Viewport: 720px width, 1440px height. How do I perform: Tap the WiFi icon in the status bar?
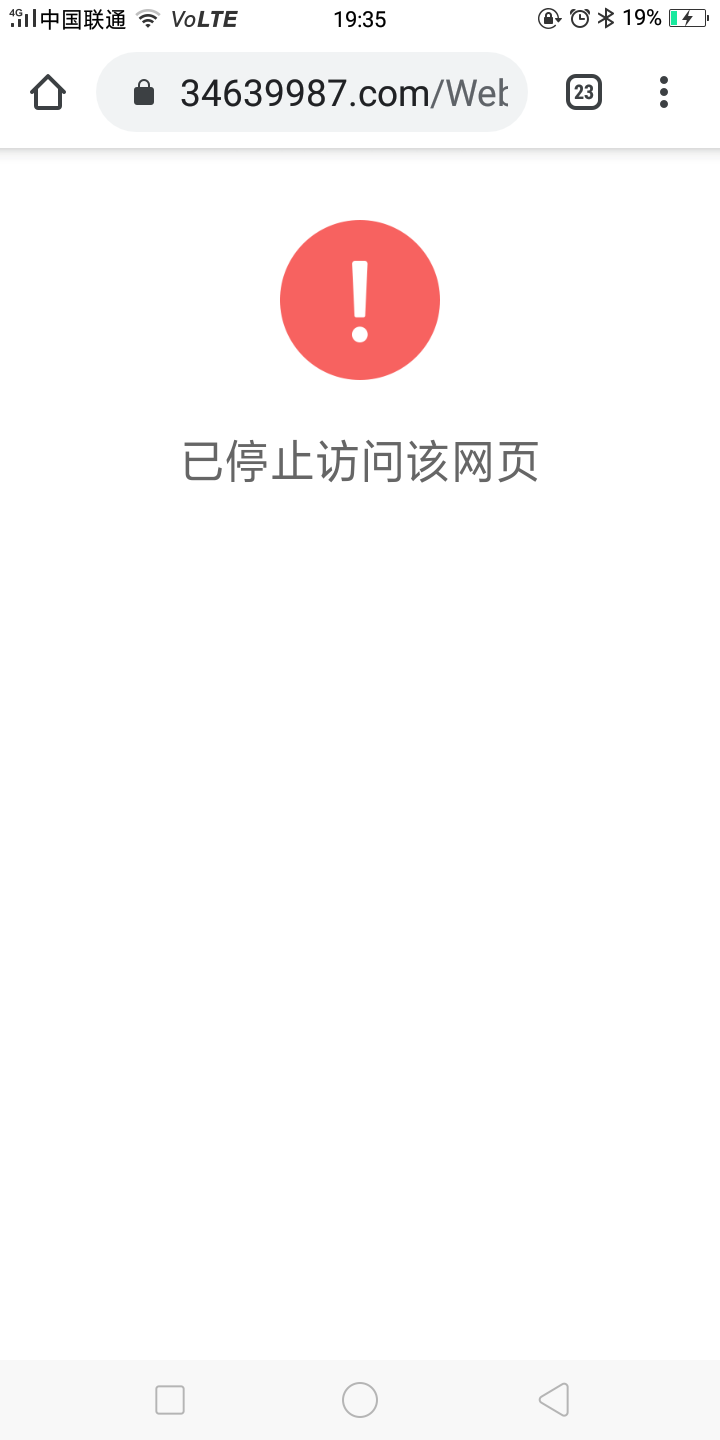(x=148, y=18)
